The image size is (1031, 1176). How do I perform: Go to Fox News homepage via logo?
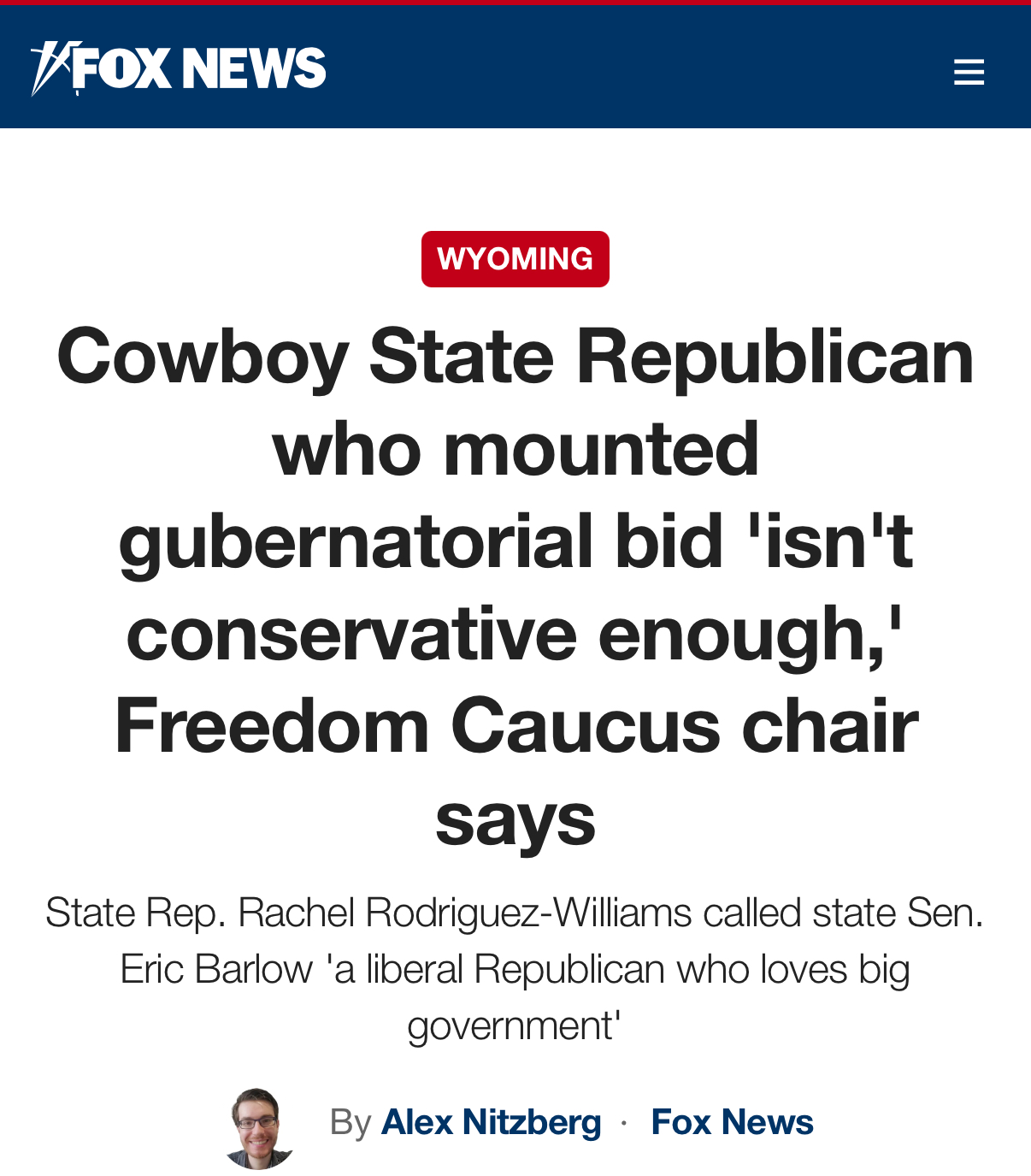[x=179, y=68]
